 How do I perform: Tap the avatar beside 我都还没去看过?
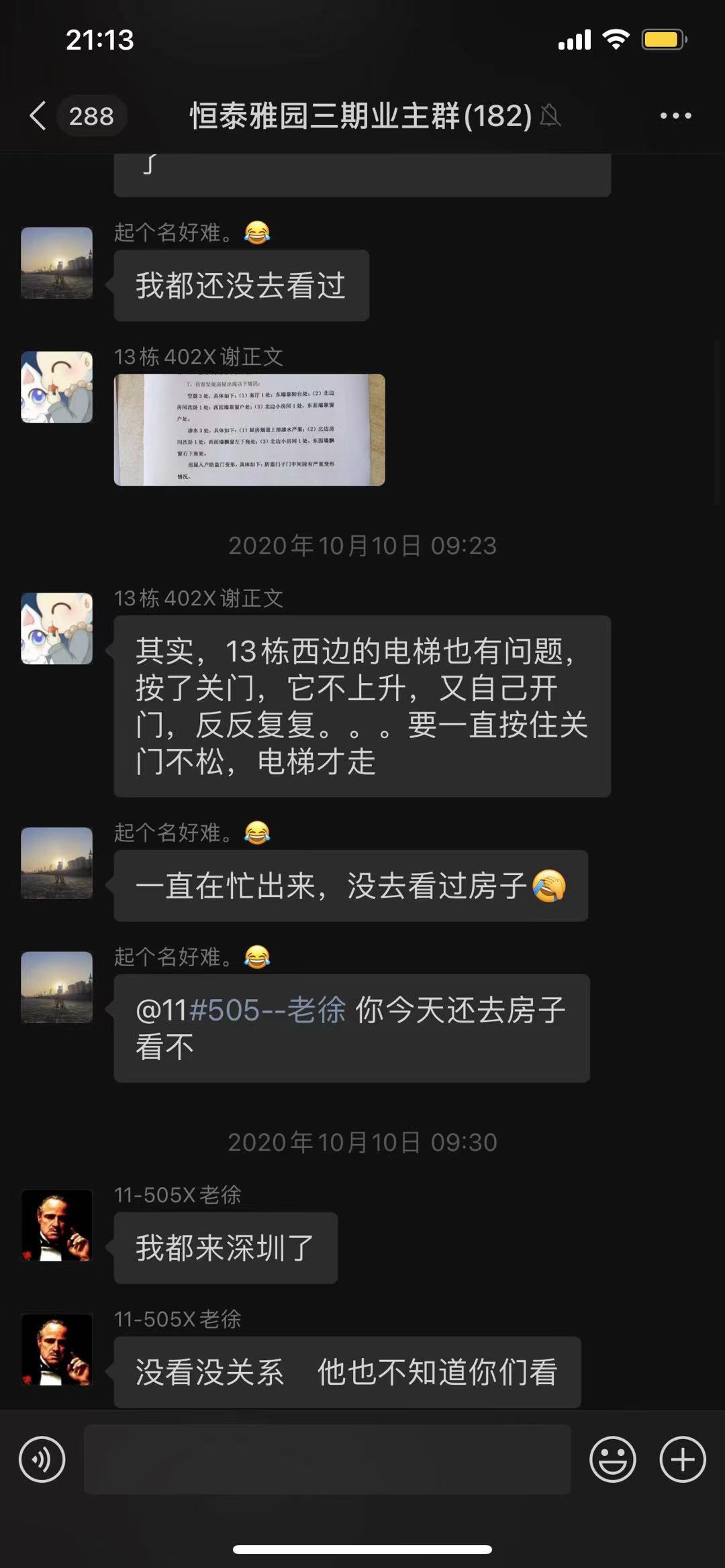pos(57,262)
